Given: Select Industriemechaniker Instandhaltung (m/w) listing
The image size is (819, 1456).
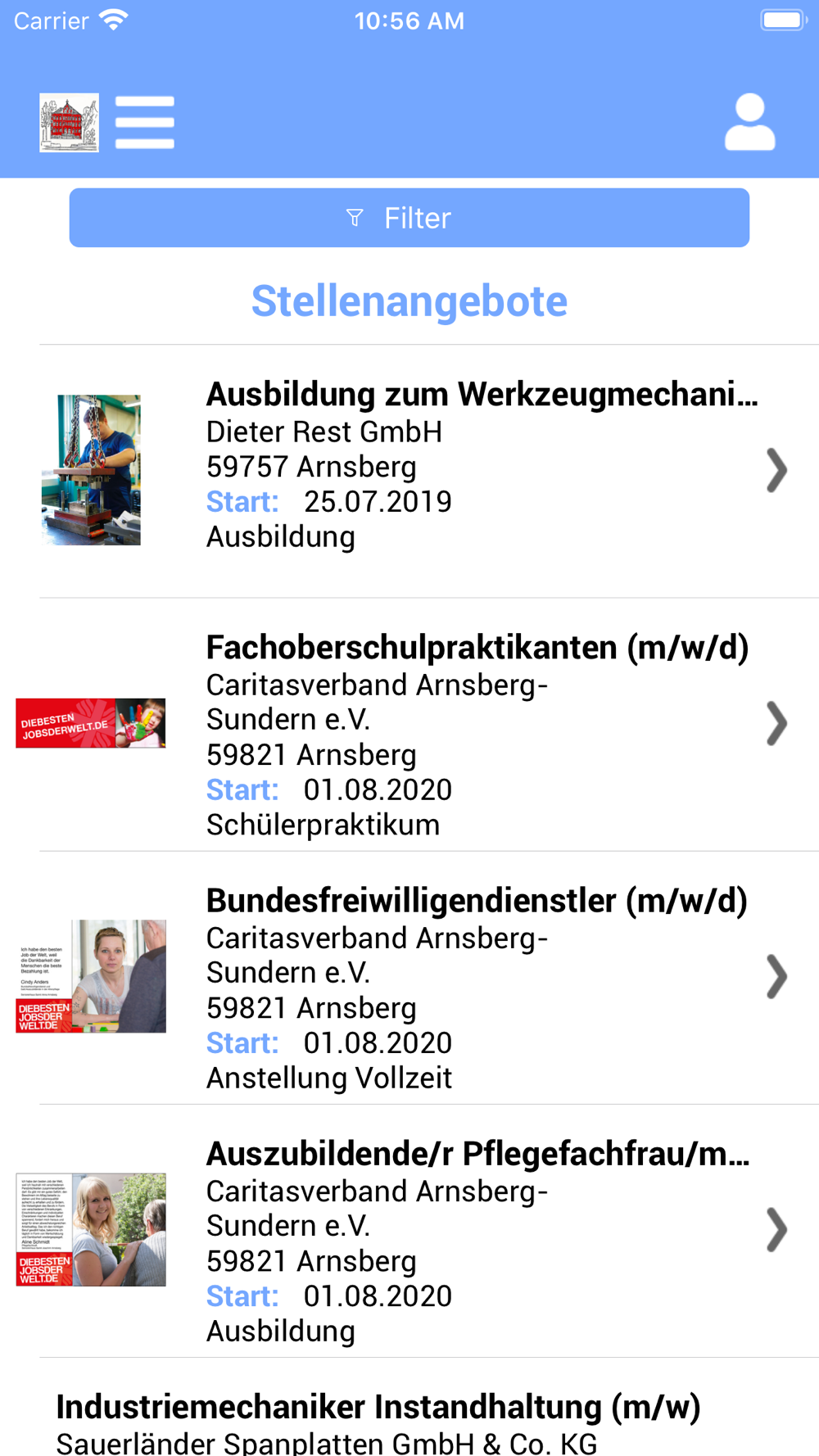Looking at the screenshot, I should (409, 1407).
